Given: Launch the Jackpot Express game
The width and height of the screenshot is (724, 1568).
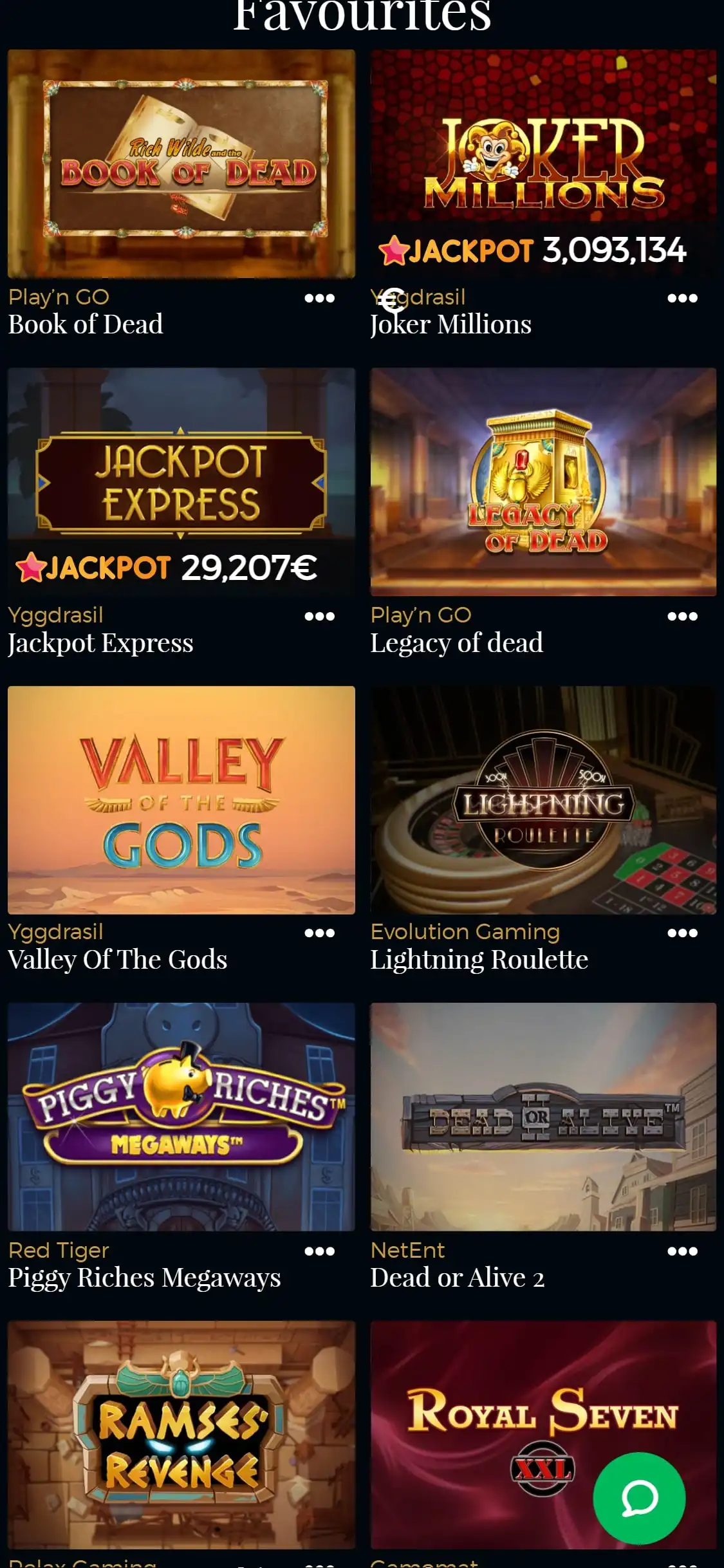Looking at the screenshot, I should click(x=181, y=481).
